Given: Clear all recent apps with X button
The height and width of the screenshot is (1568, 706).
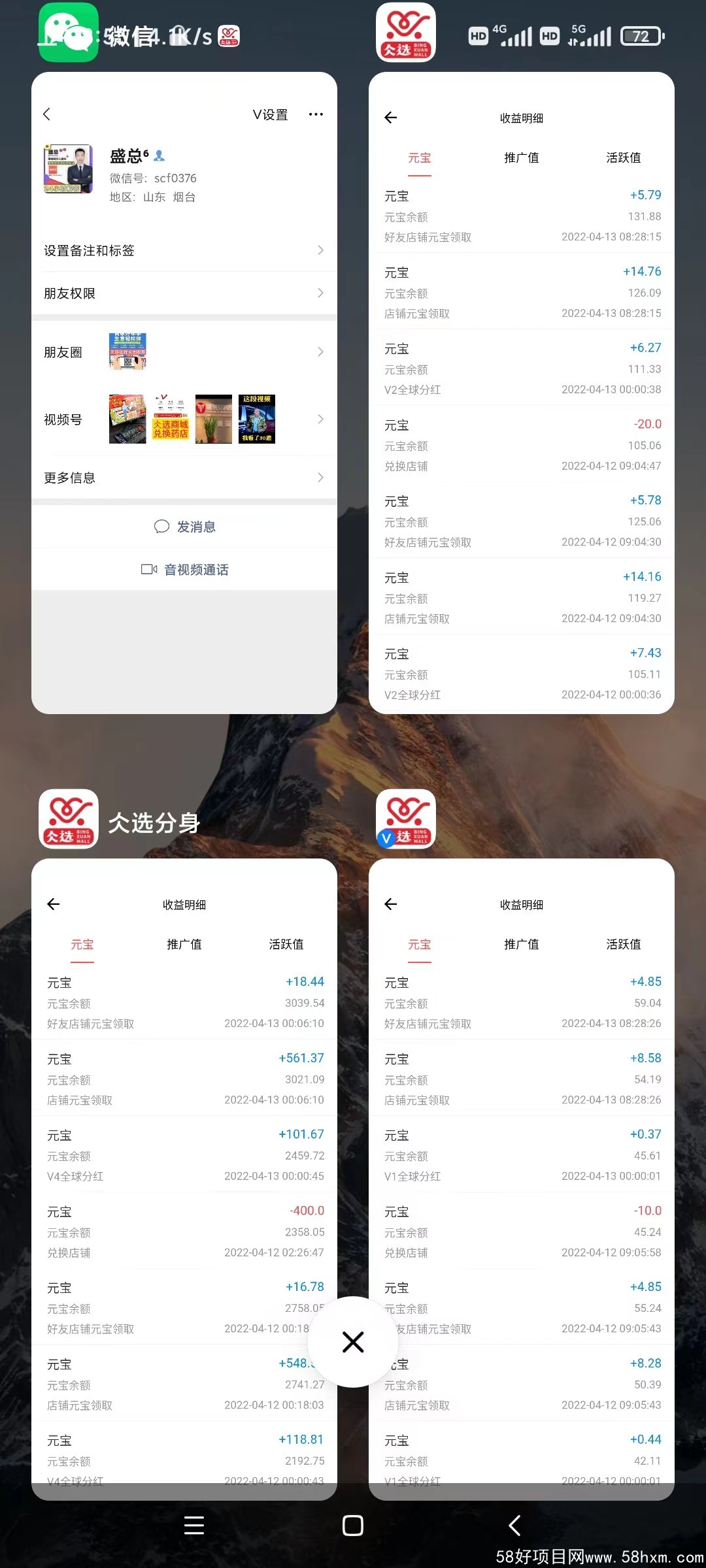Looking at the screenshot, I should 353,1342.
